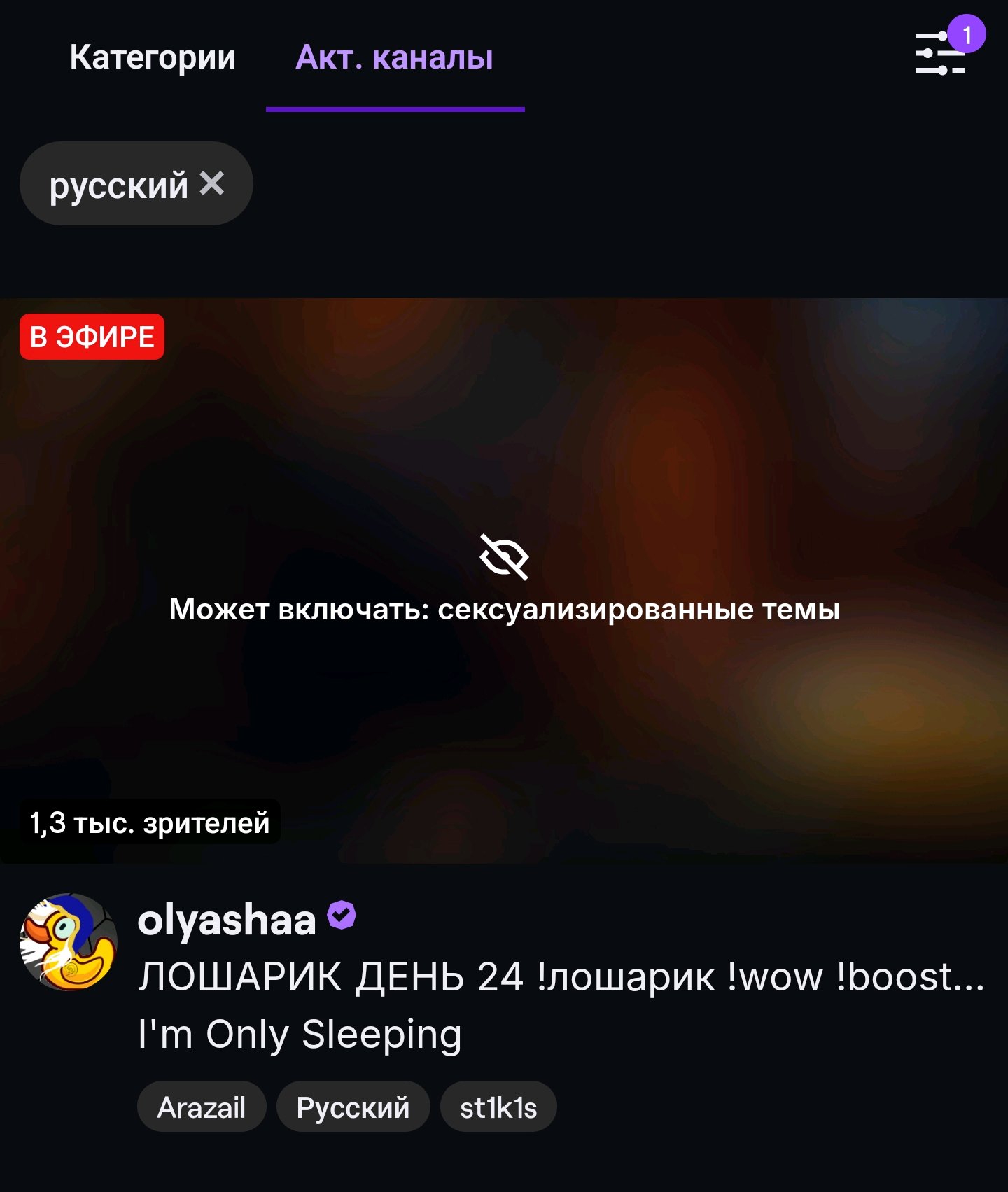The width and height of the screenshot is (1008, 1192).
Task: Remove the русский language filter chip
Action: 212,184
